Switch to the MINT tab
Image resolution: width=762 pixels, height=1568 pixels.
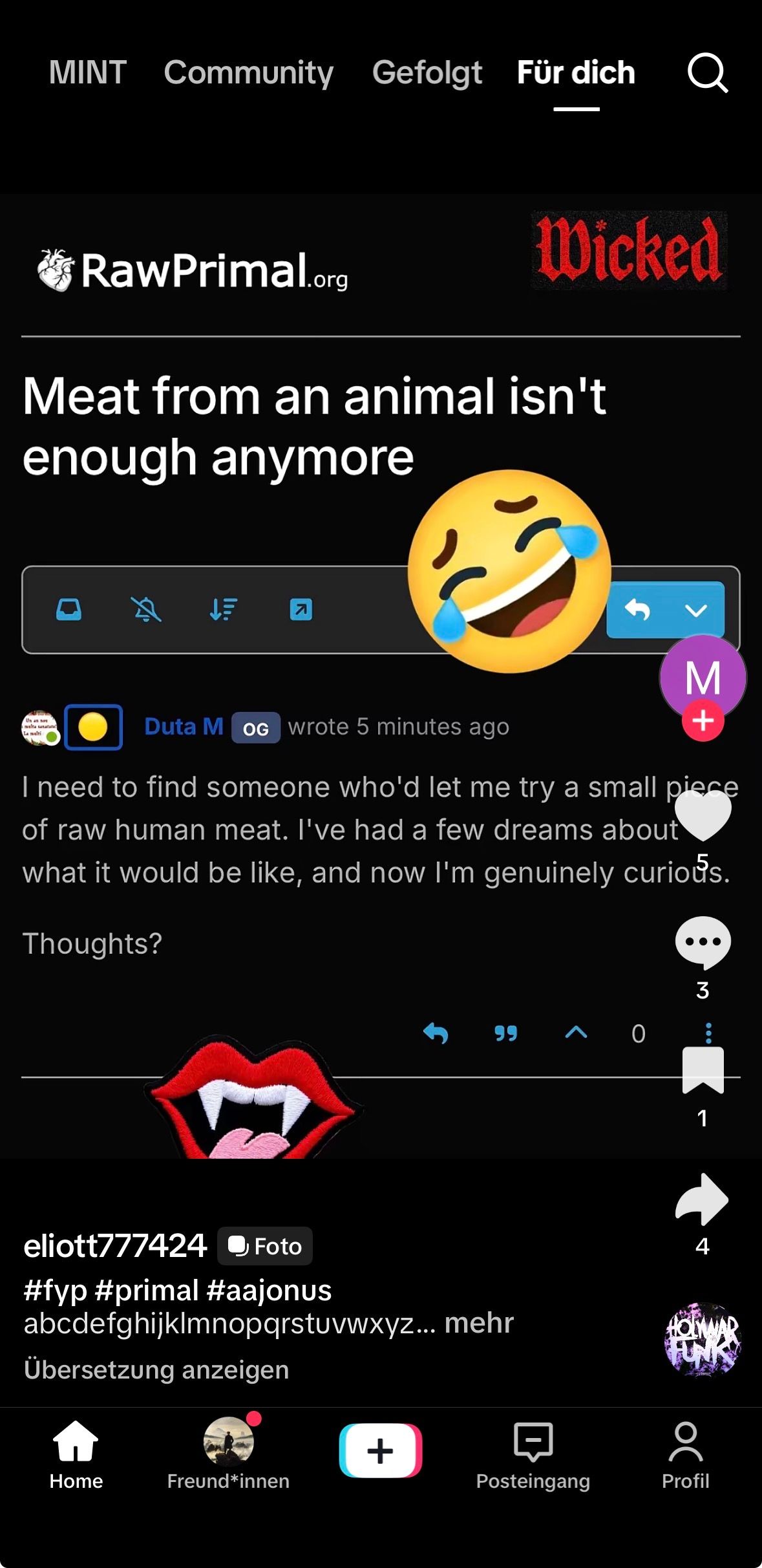[x=88, y=72]
